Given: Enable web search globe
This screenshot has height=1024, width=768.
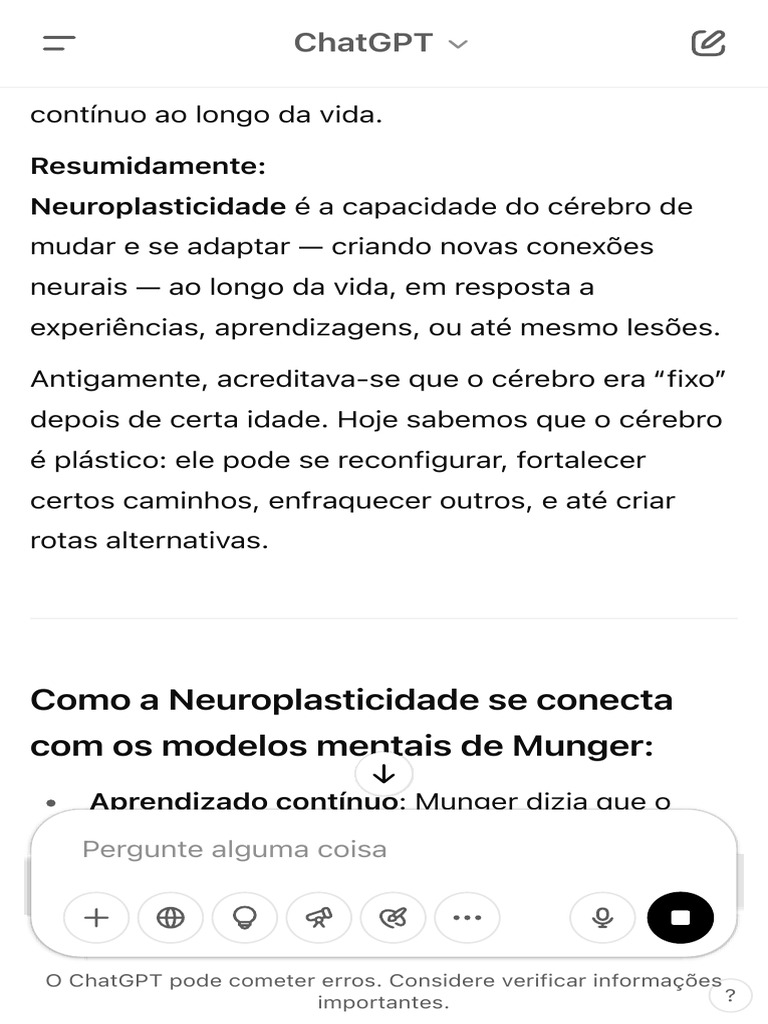Looking at the screenshot, I should click(x=170, y=918).
